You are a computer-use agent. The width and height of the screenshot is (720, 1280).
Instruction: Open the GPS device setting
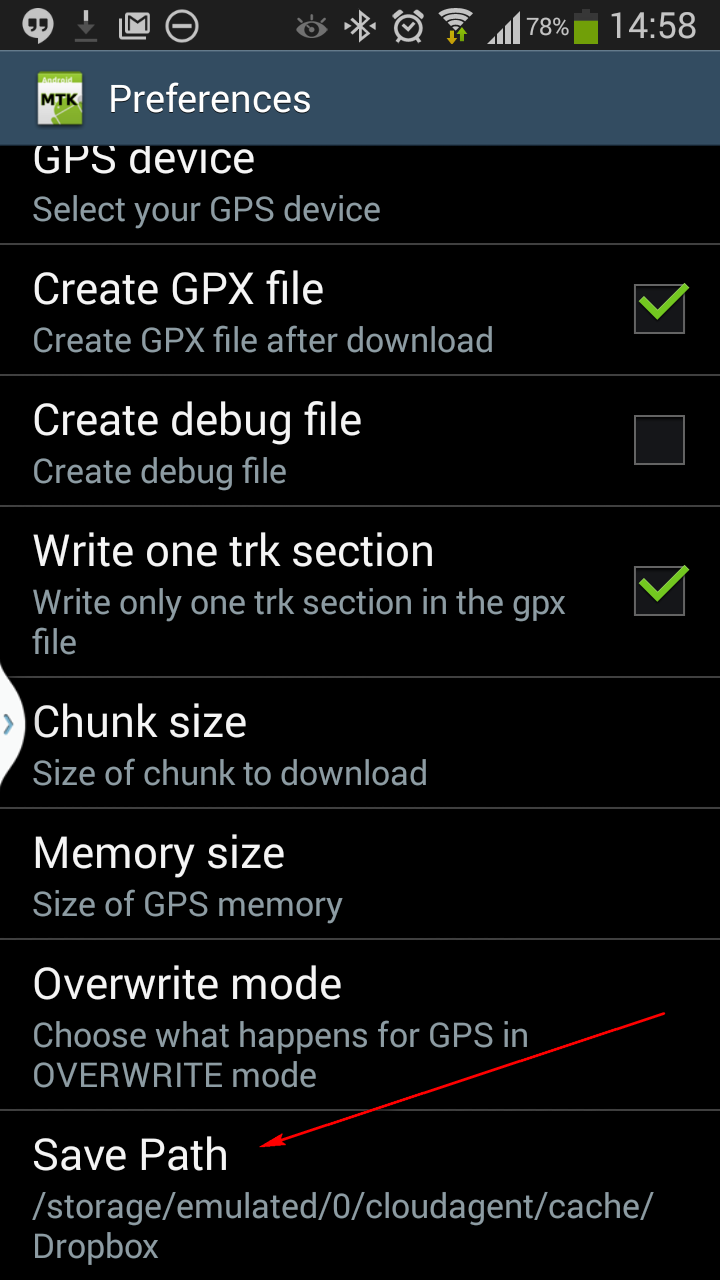pyautogui.click(x=360, y=194)
